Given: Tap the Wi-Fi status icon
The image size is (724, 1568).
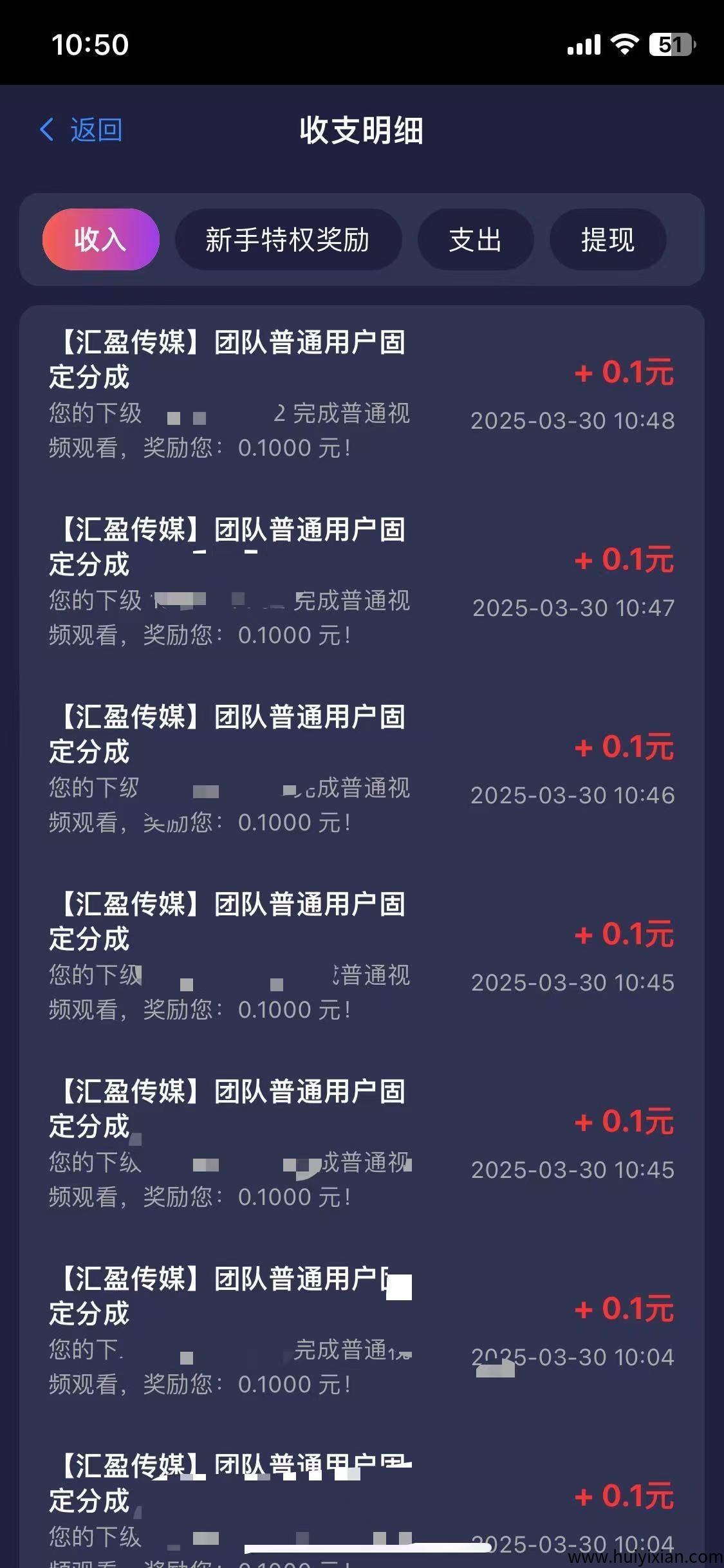Looking at the screenshot, I should click(622, 44).
